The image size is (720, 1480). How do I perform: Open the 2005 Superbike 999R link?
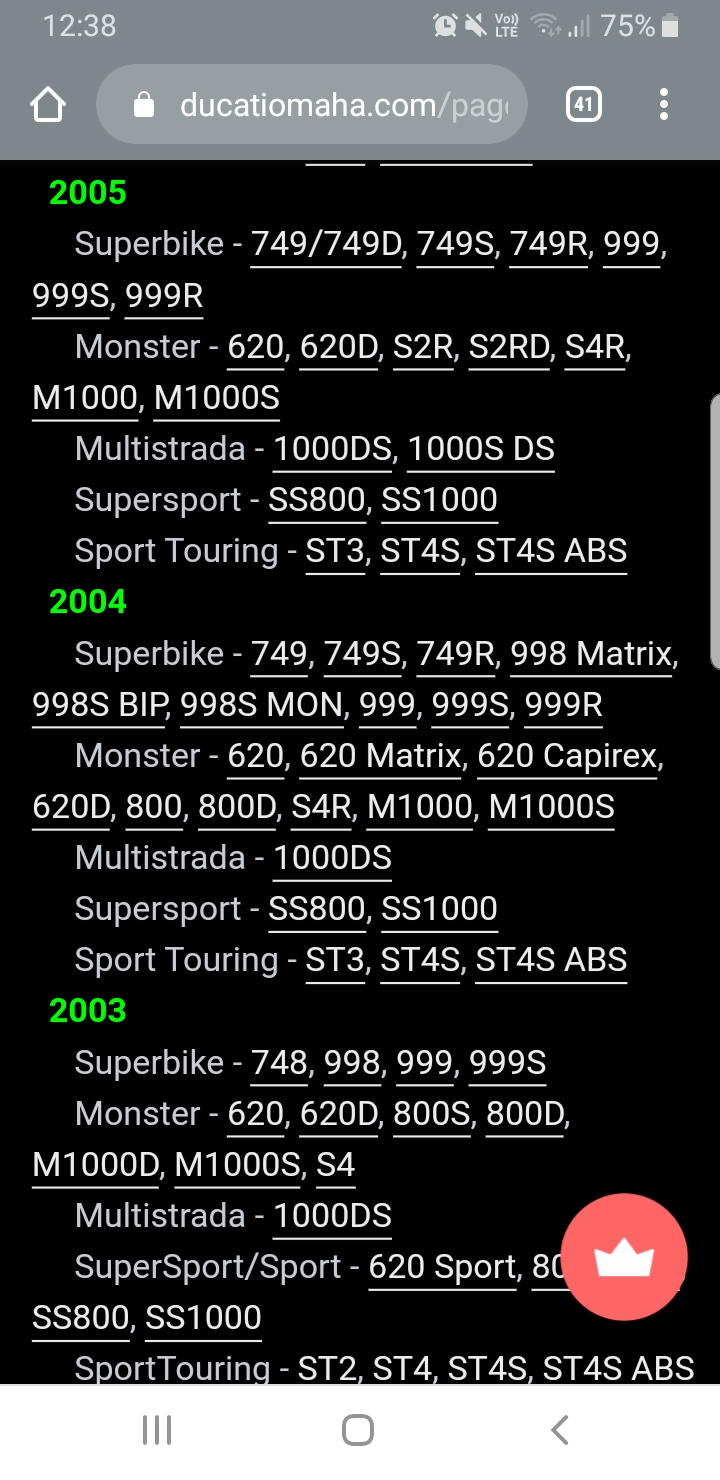click(164, 296)
